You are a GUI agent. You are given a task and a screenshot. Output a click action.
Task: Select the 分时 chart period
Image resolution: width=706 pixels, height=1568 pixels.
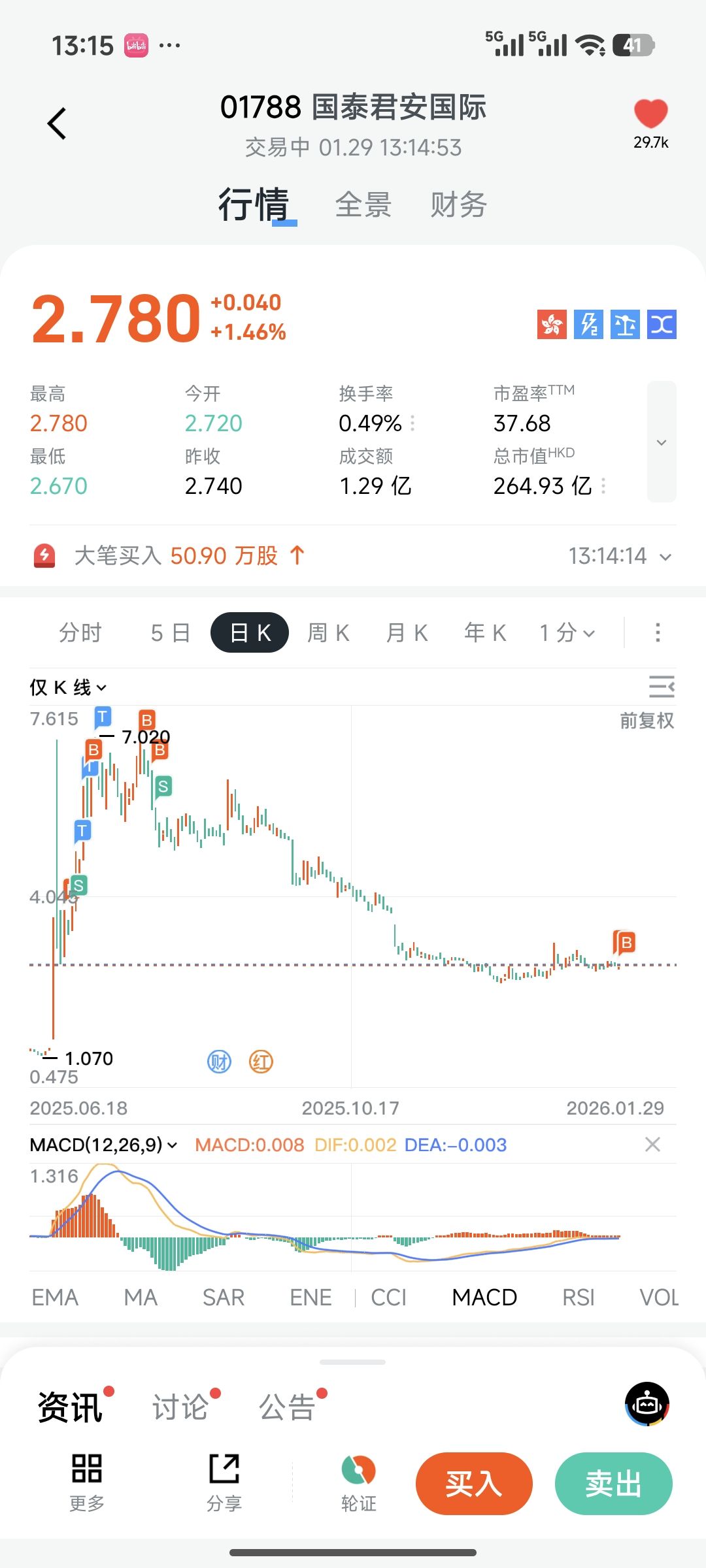(80, 633)
